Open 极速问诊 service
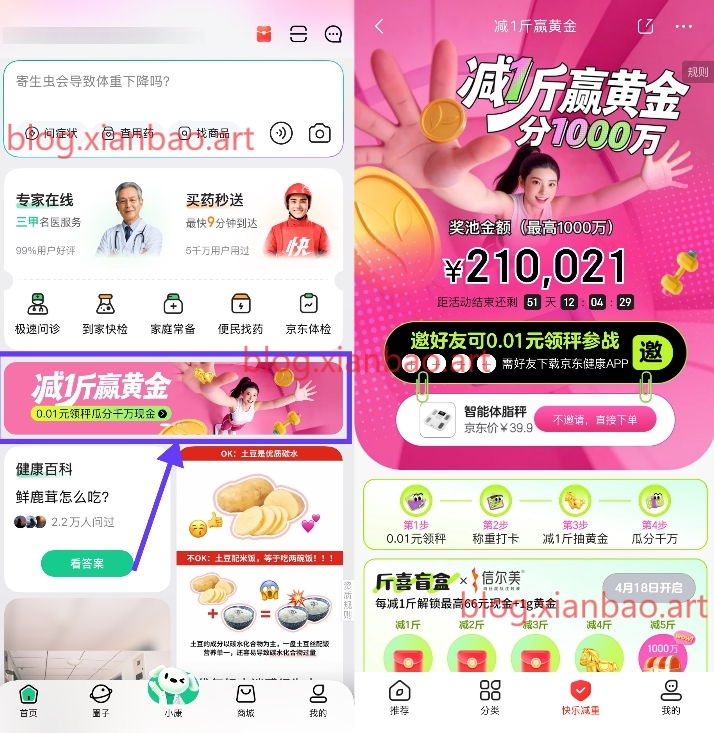The image size is (714, 733). (x=37, y=314)
